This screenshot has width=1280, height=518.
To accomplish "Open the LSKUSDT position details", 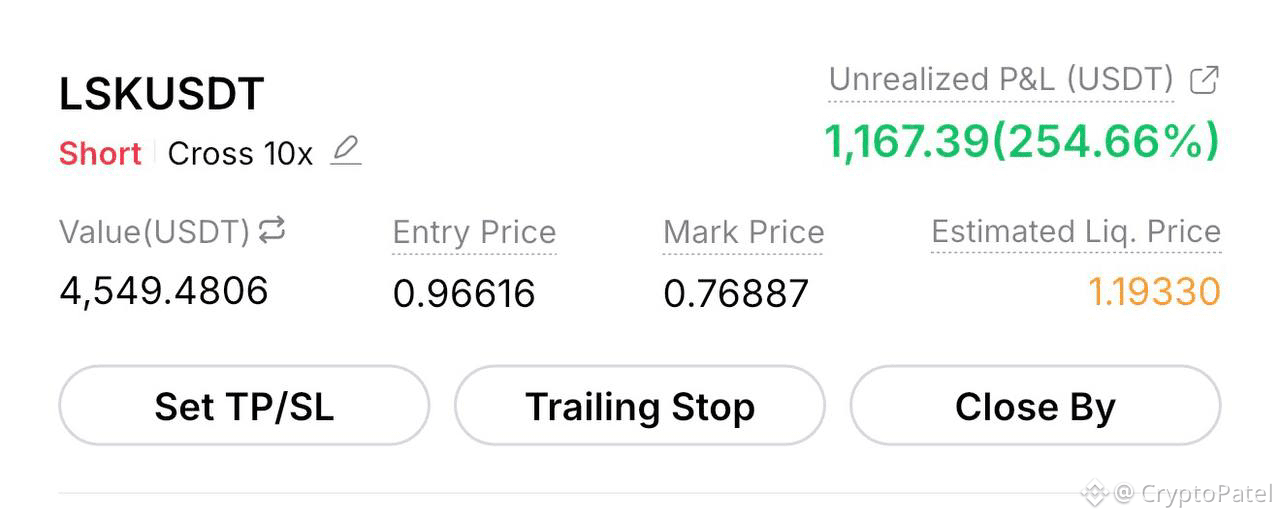I will tap(161, 94).
